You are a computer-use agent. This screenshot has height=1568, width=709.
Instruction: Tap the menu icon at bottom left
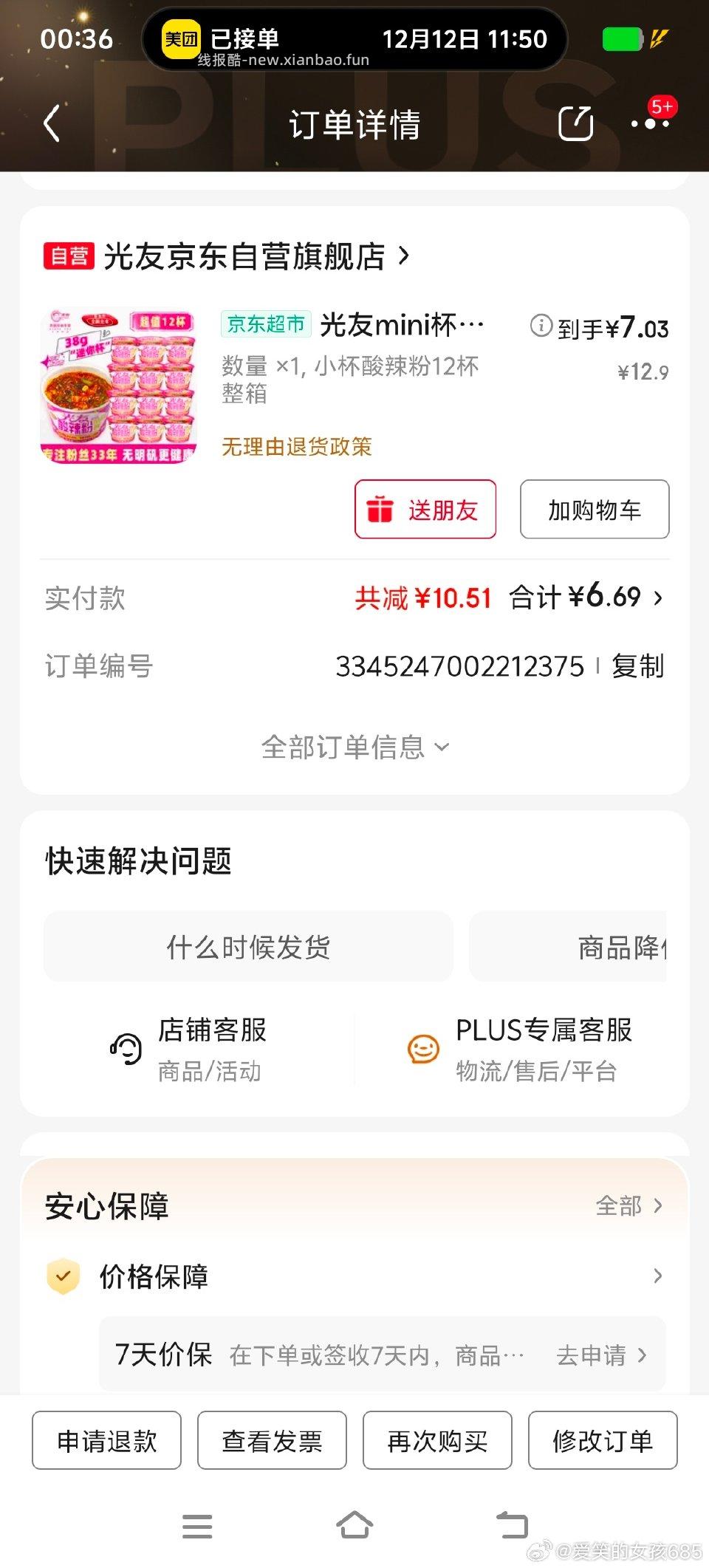(x=197, y=1524)
